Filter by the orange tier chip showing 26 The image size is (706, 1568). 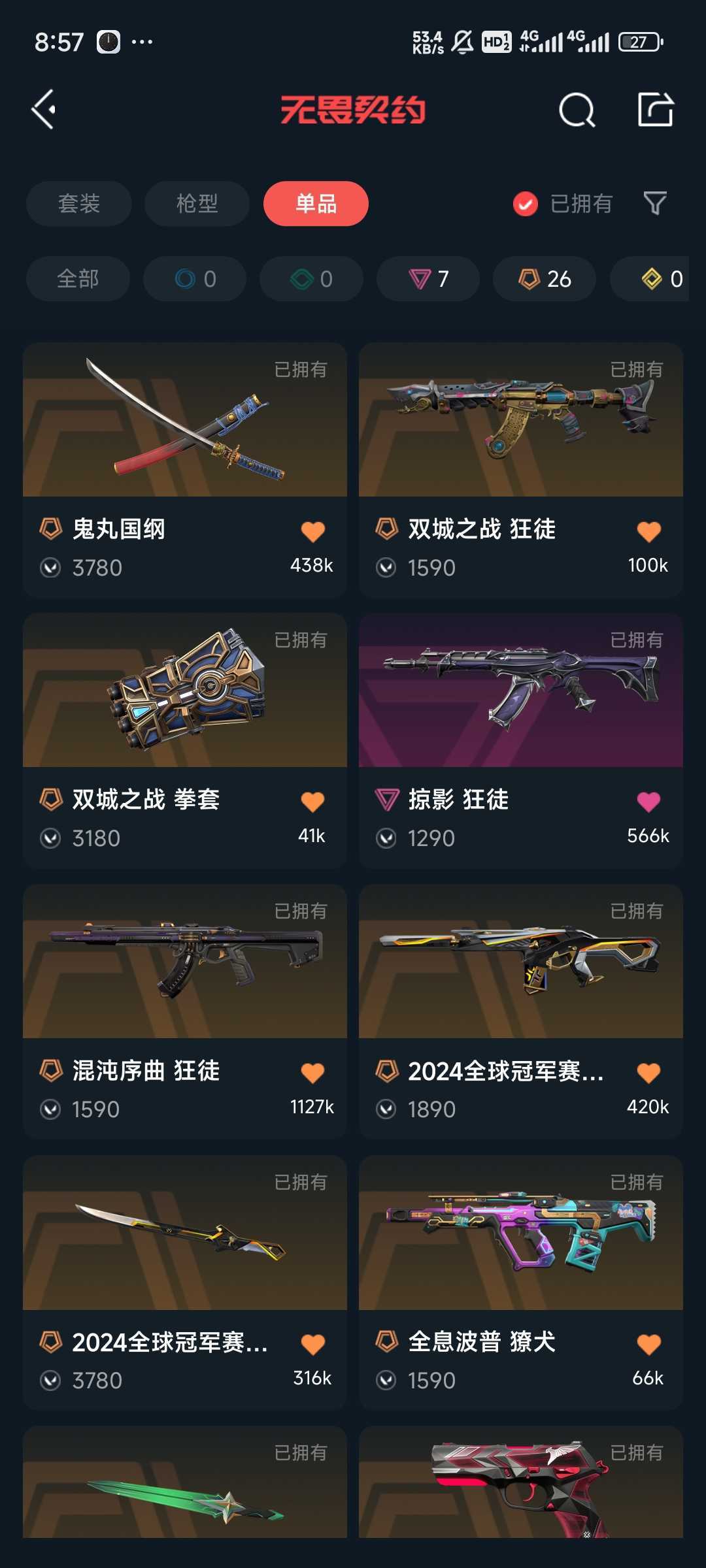545,279
